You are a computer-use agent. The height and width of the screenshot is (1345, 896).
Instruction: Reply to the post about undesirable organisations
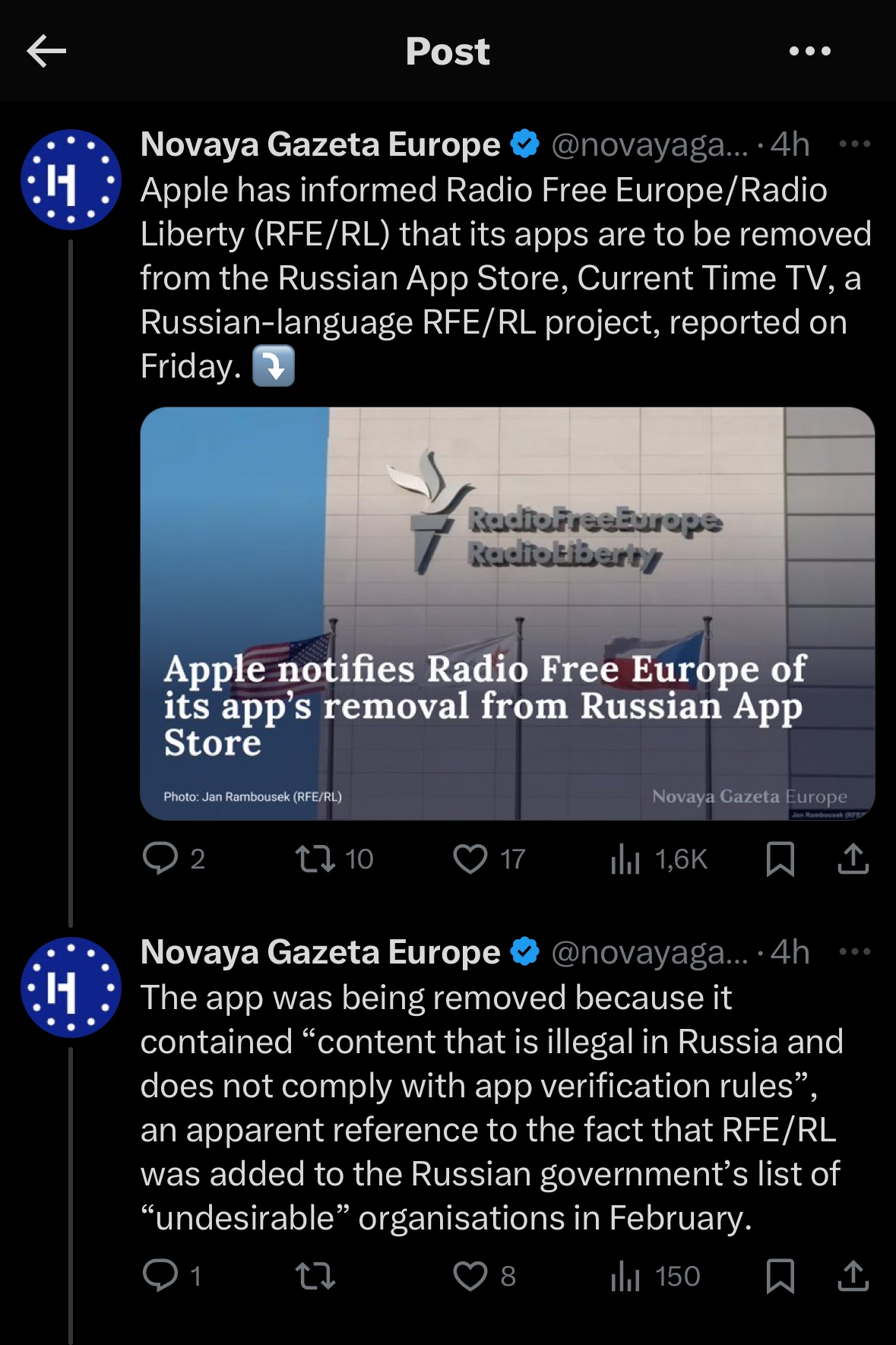pyautogui.click(x=160, y=1276)
